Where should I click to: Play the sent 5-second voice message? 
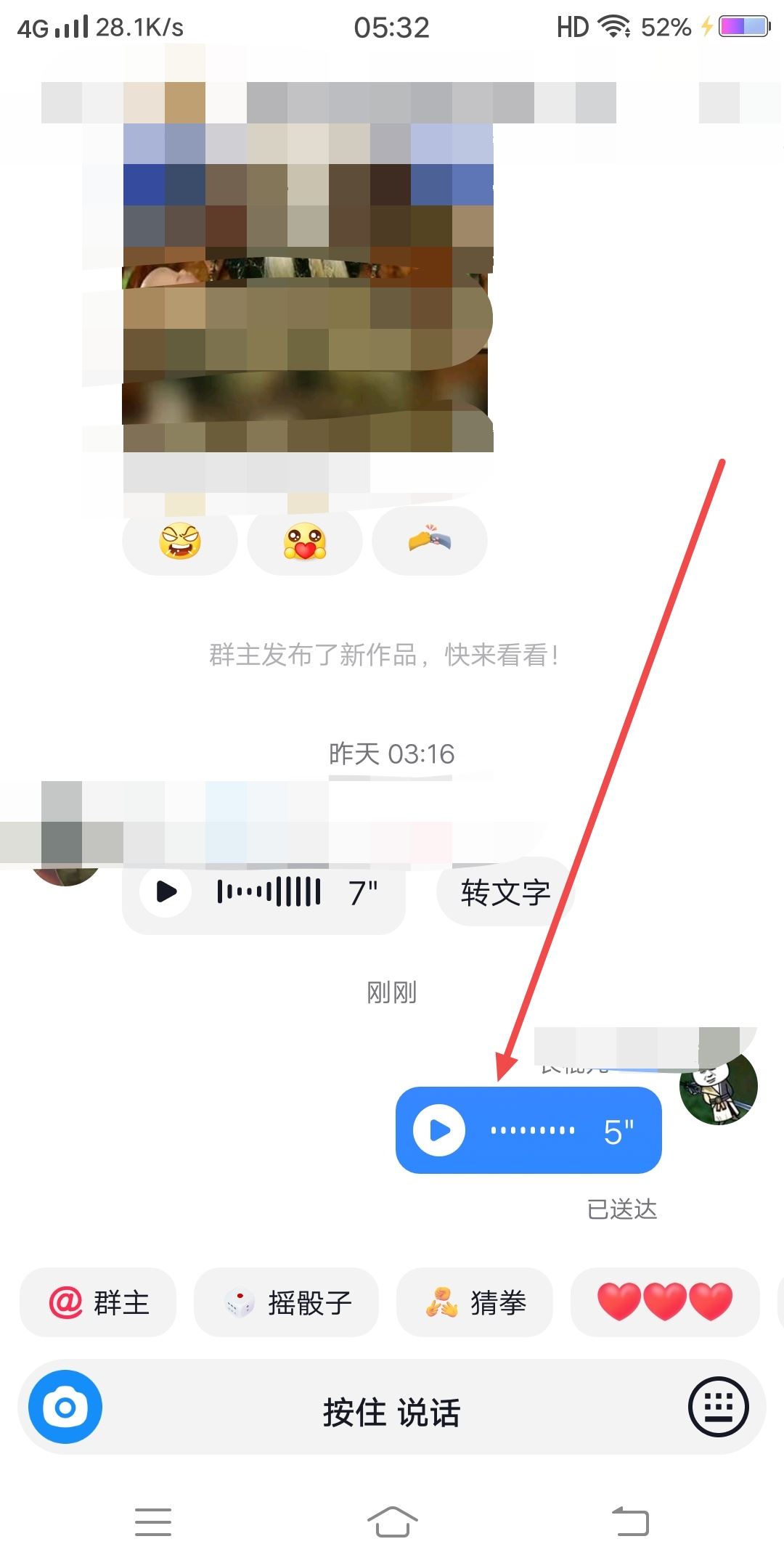pos(439,1130)
